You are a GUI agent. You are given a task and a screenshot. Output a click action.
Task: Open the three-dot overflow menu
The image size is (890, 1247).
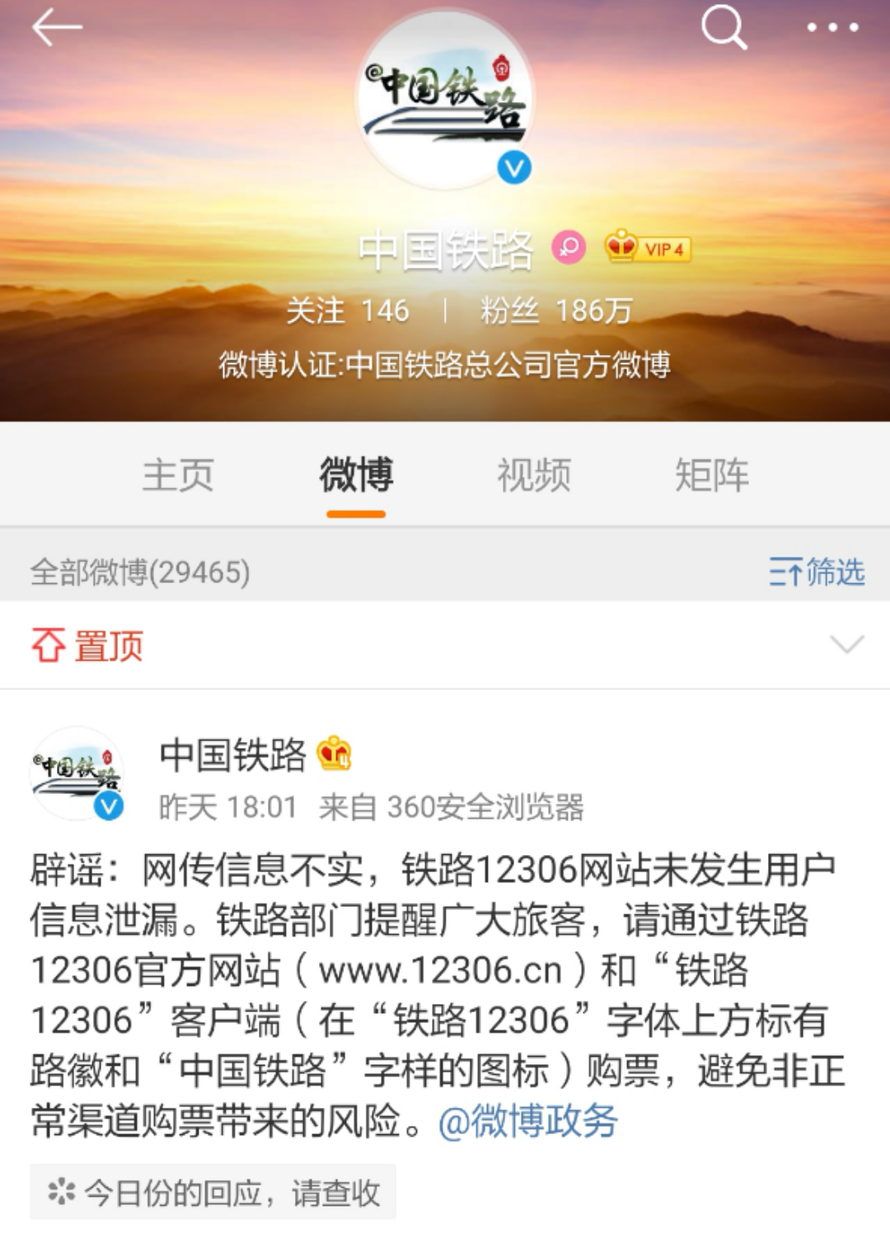point(833,28)
